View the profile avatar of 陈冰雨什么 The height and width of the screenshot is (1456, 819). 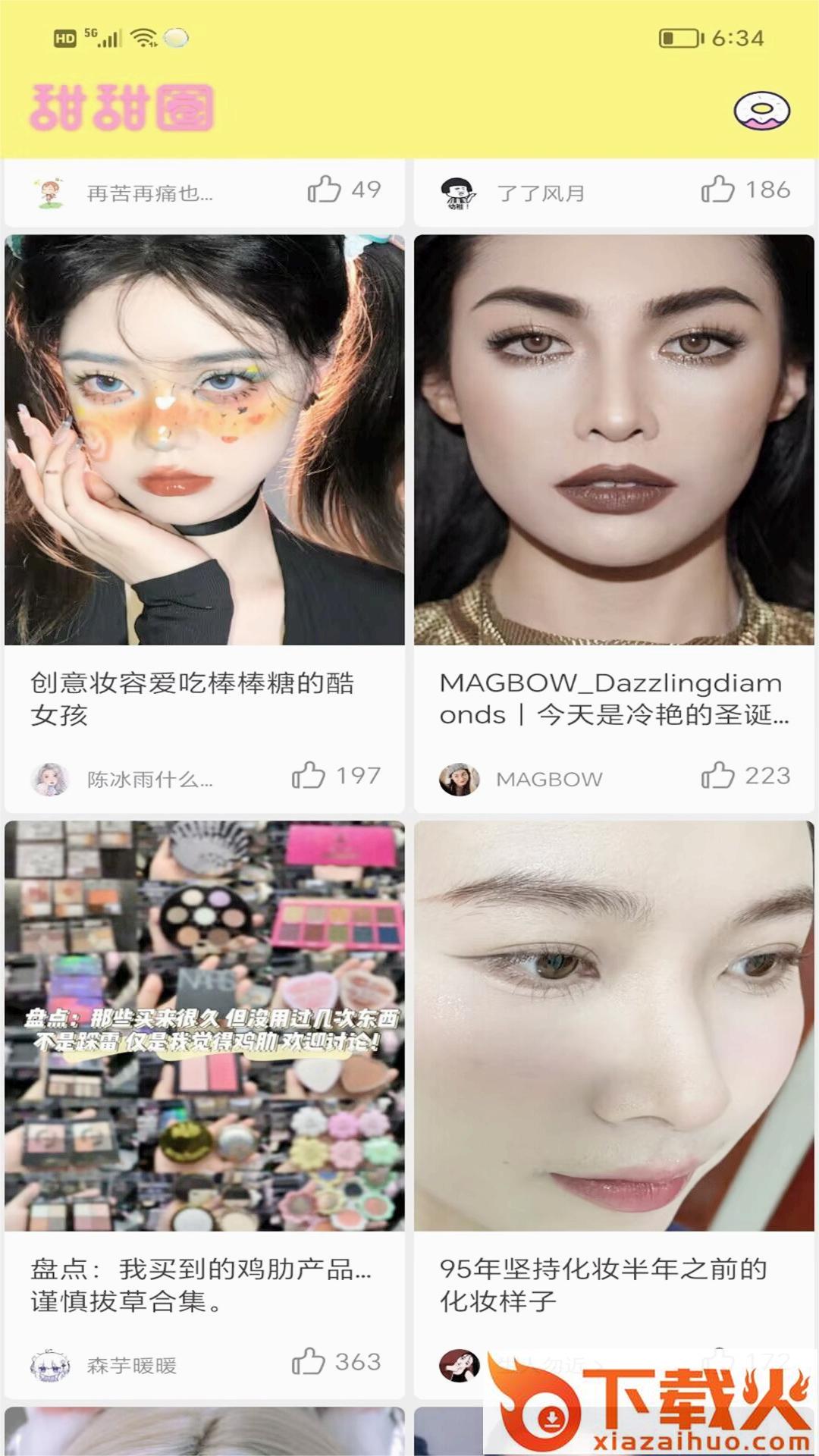(x=50, y=779)
